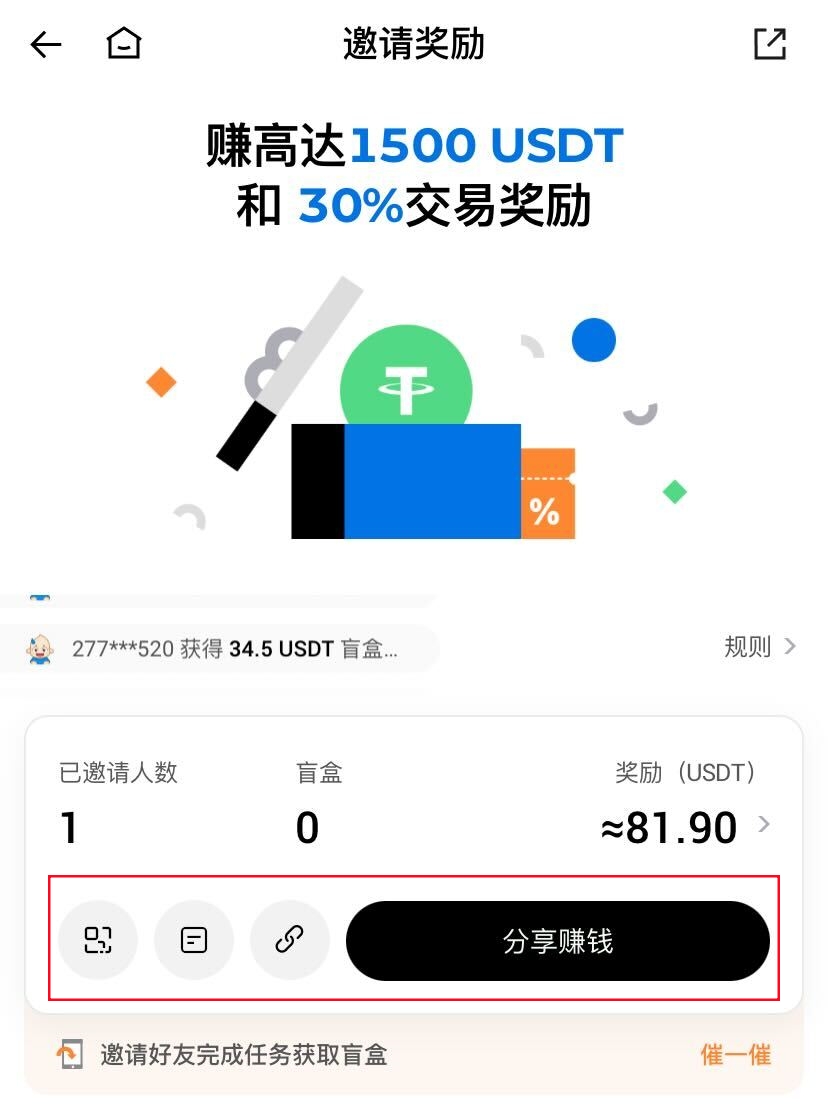
Task: Tap 催一催 to remind invited friends
Action: tap(735, 1054)
